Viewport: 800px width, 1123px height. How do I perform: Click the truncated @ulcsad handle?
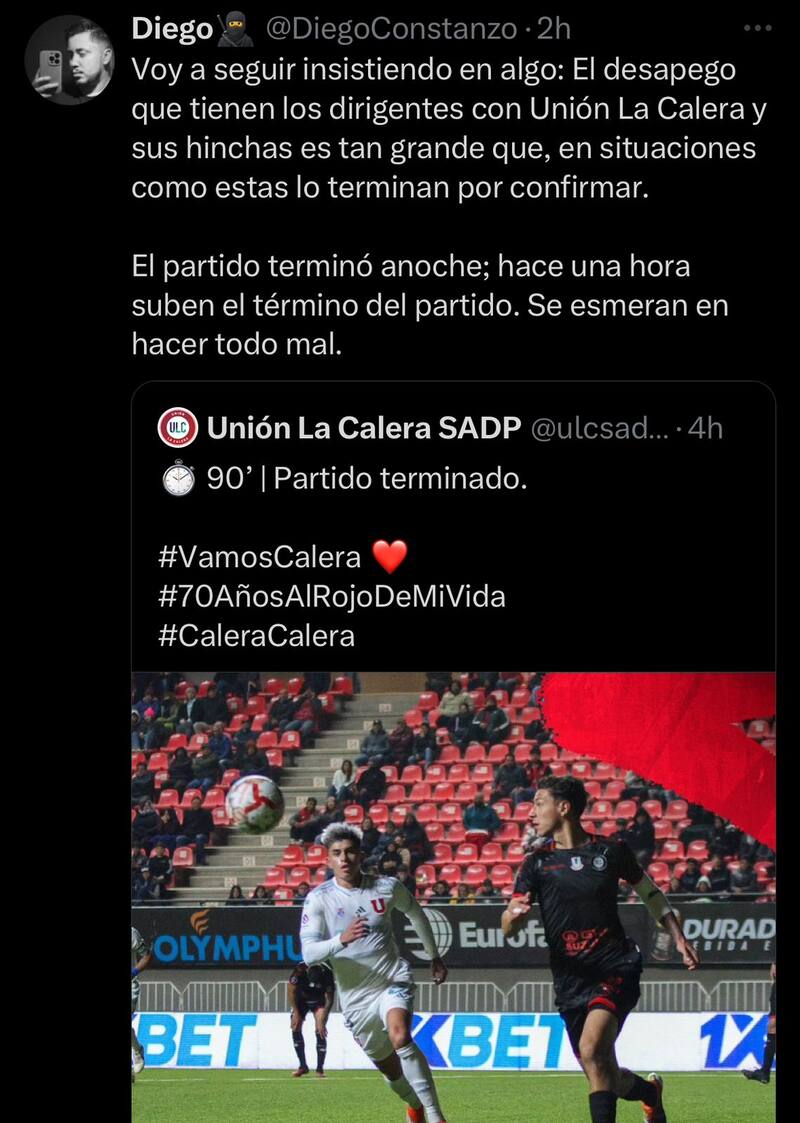[597, 428]
